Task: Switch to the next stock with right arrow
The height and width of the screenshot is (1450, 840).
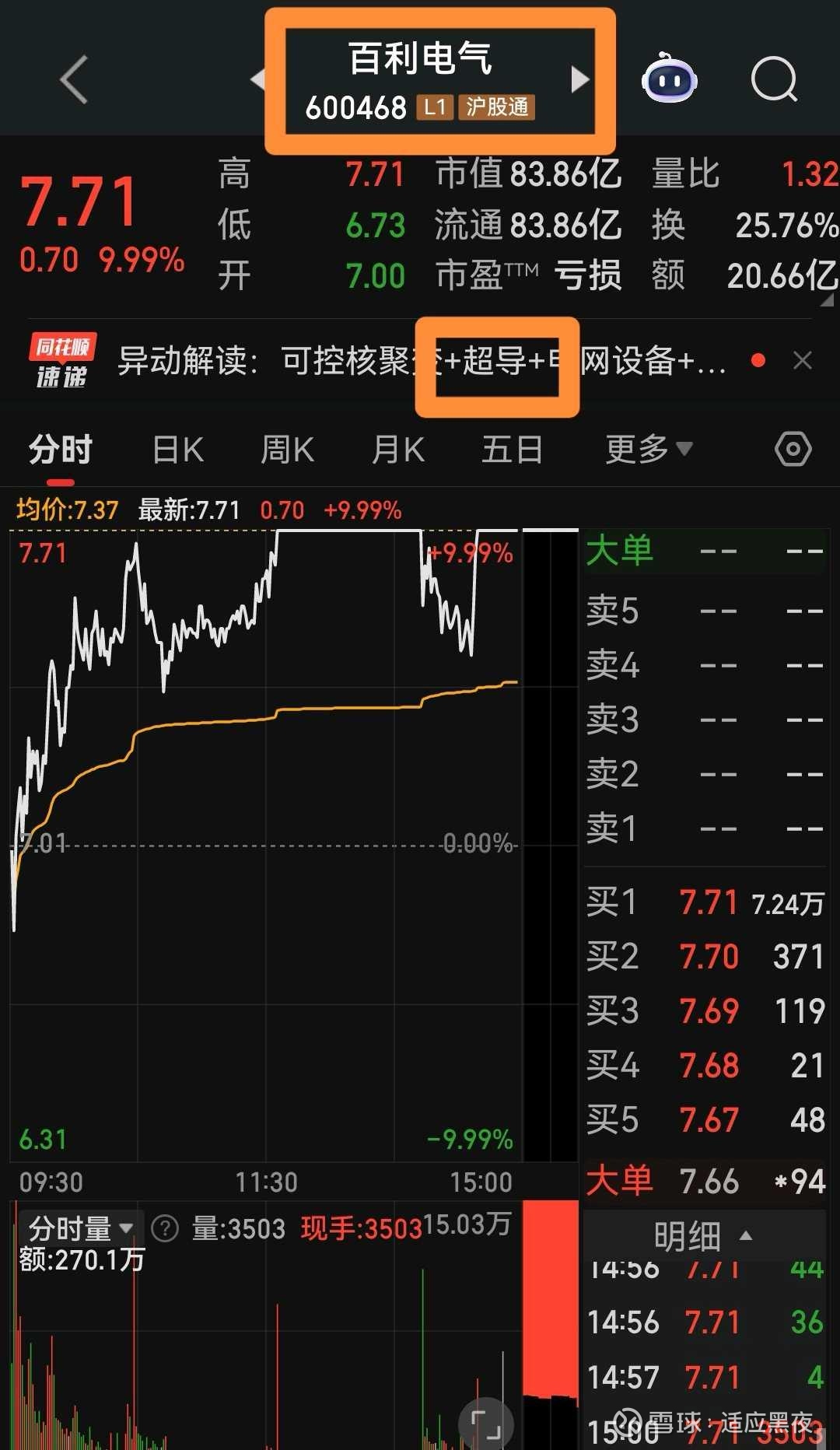Action: [580, 79]
